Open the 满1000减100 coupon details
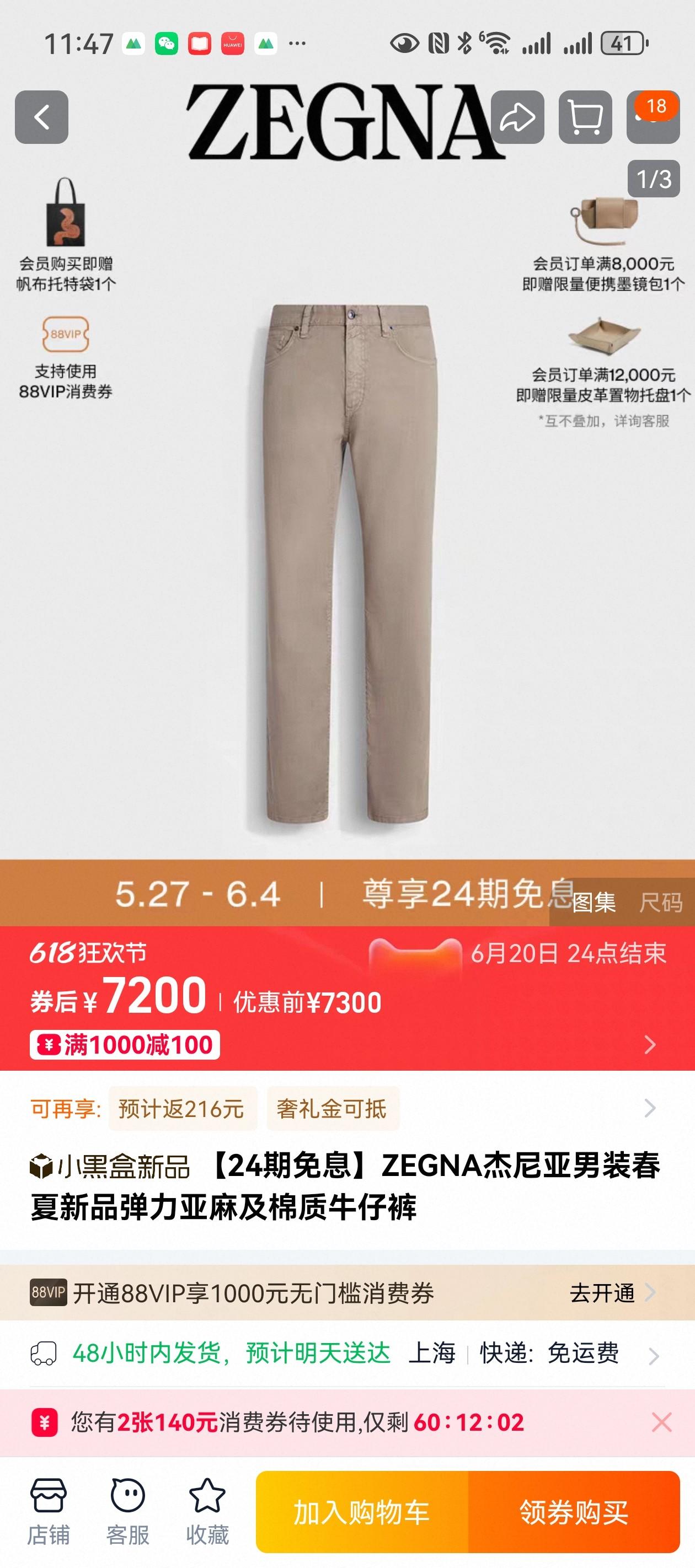 tap(125, 1045)
